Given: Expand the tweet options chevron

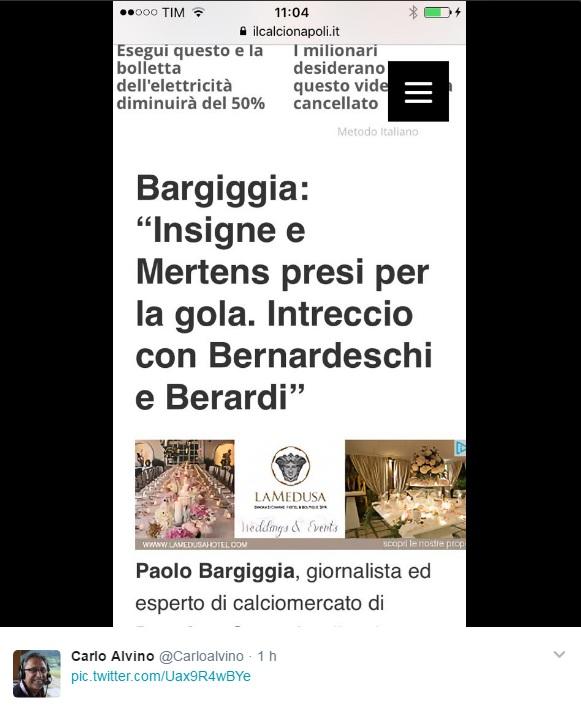Looking at the screenshot, I should tap(559, 655).
